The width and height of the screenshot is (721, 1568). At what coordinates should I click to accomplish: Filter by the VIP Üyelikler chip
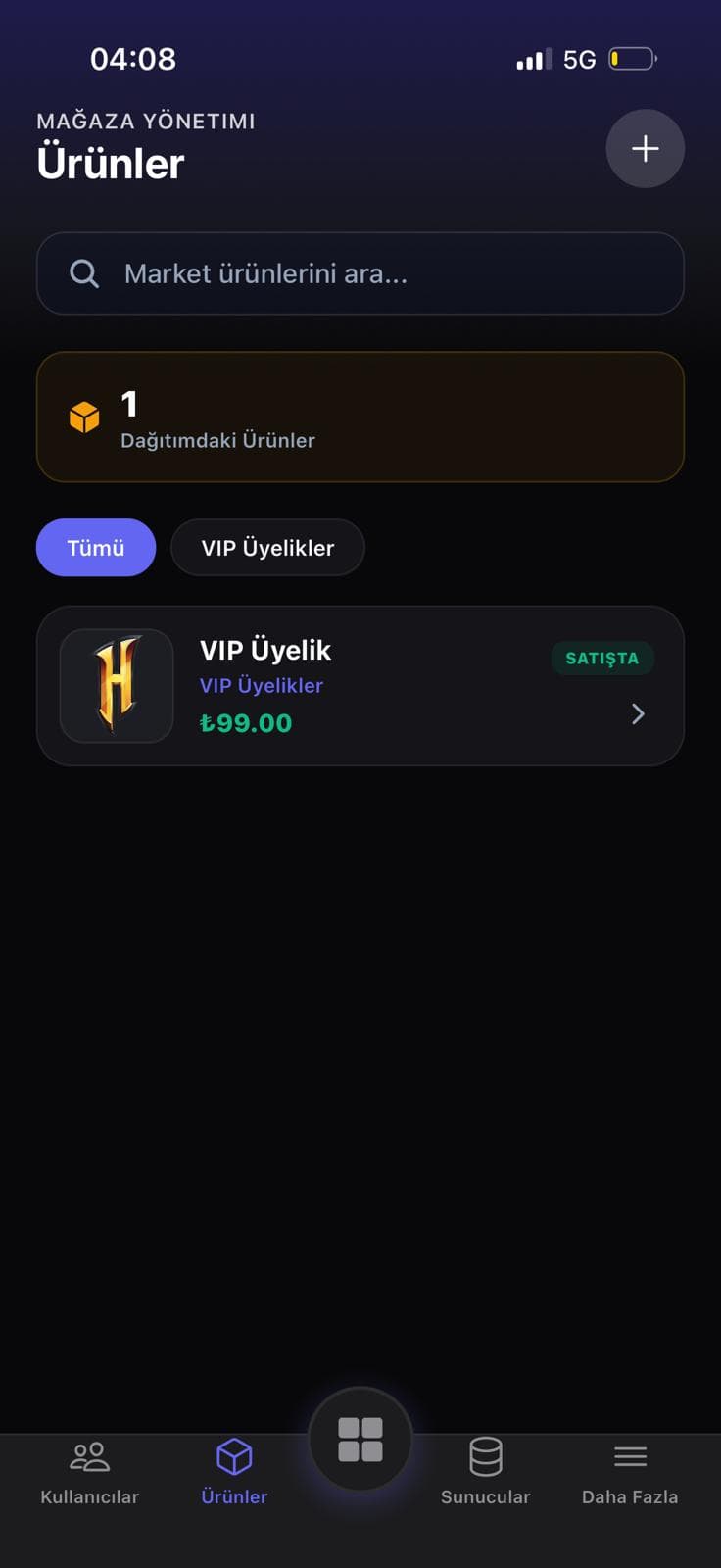[267, 548]
